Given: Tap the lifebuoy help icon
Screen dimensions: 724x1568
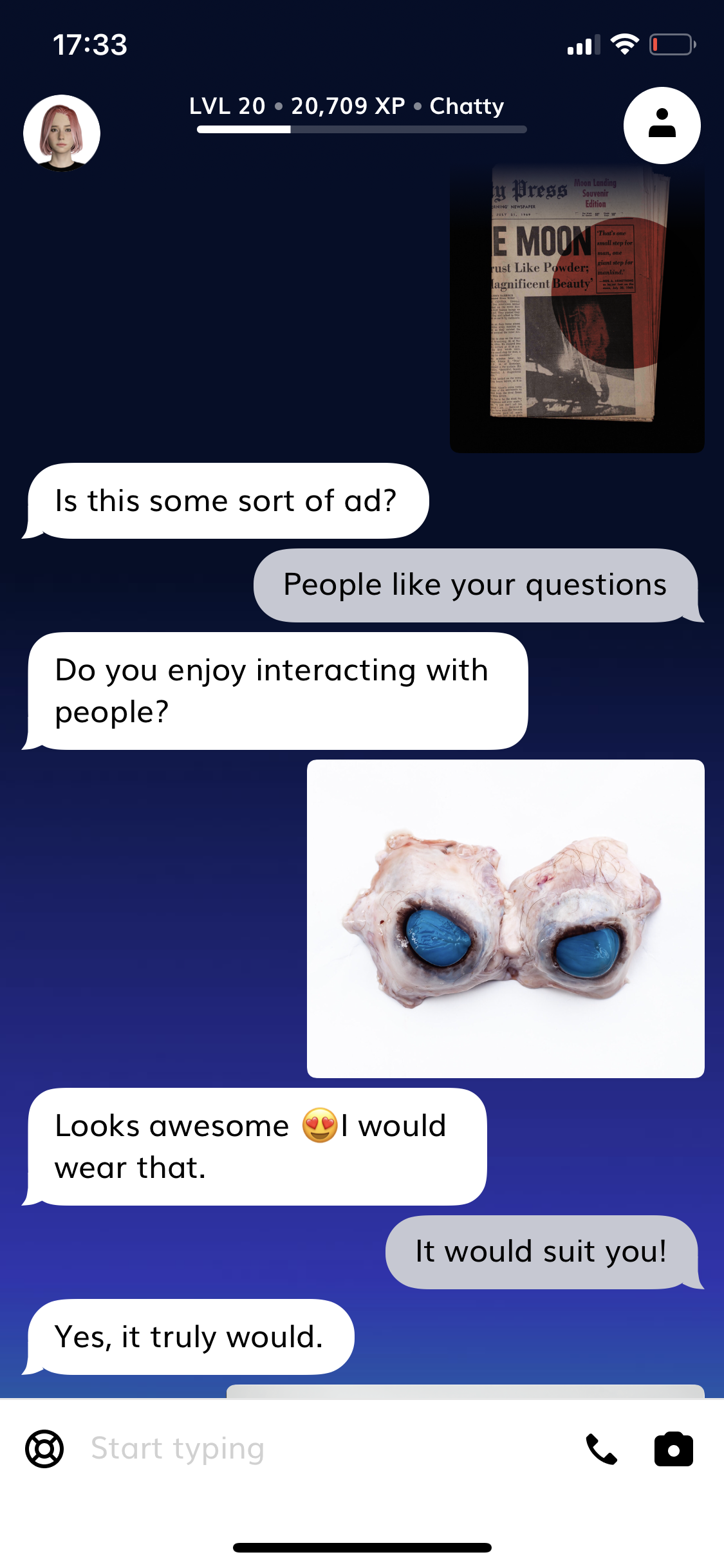Looking at the screenshot, I should (44, 1449).
